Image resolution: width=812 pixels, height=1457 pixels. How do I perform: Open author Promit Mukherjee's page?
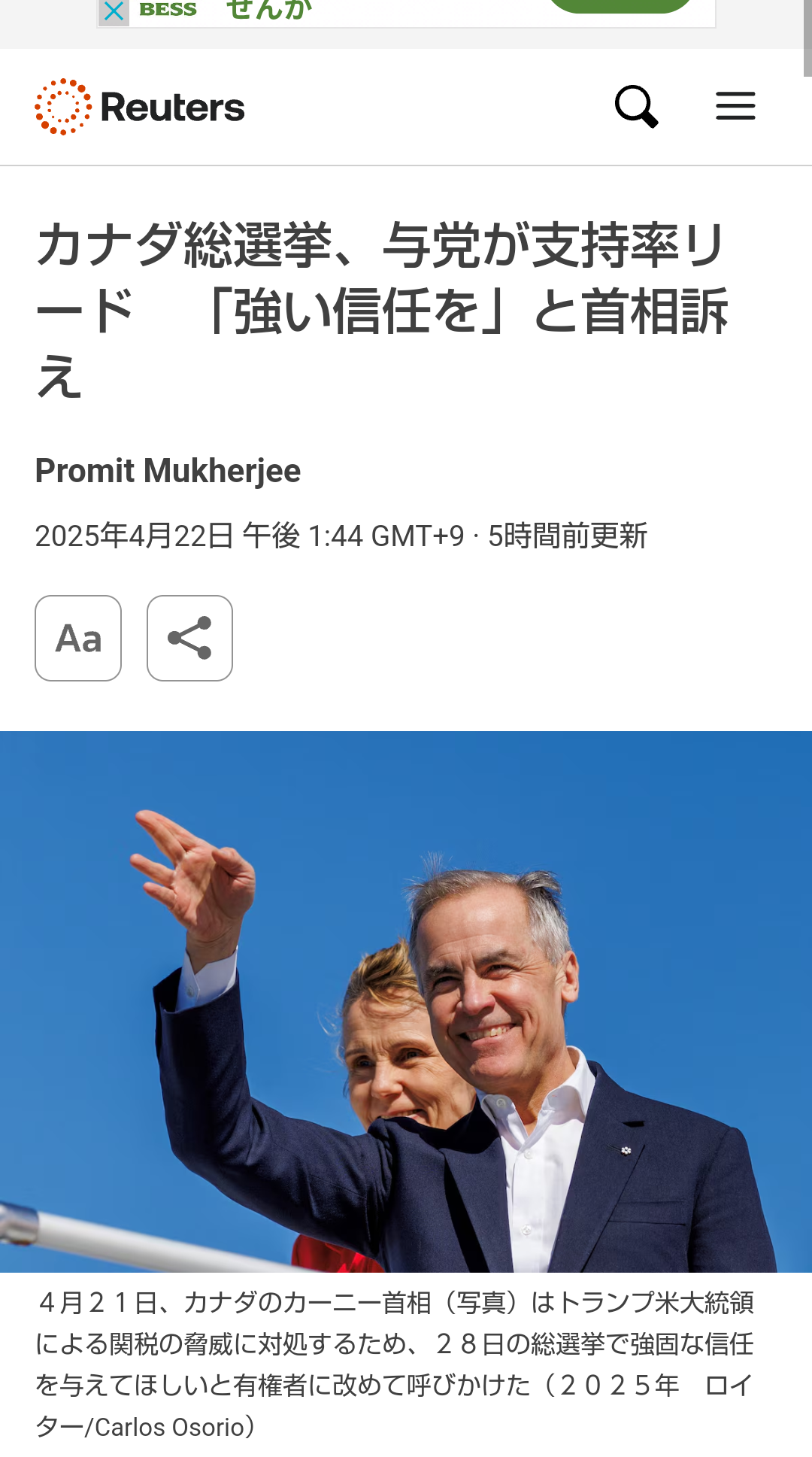(x=168, y=471)
